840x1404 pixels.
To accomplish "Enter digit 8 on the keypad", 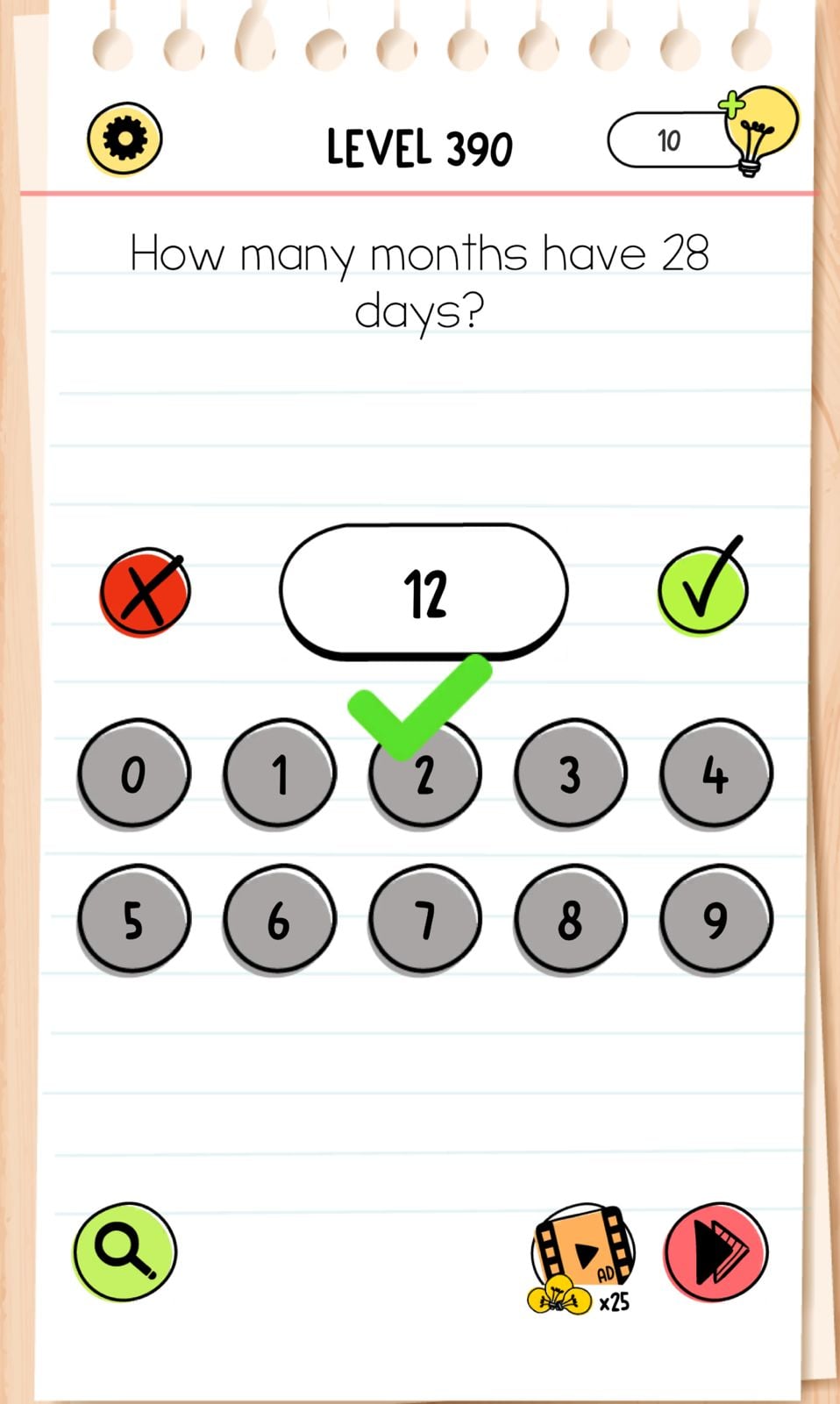I will pyautogui.click(x=570, y=920).
